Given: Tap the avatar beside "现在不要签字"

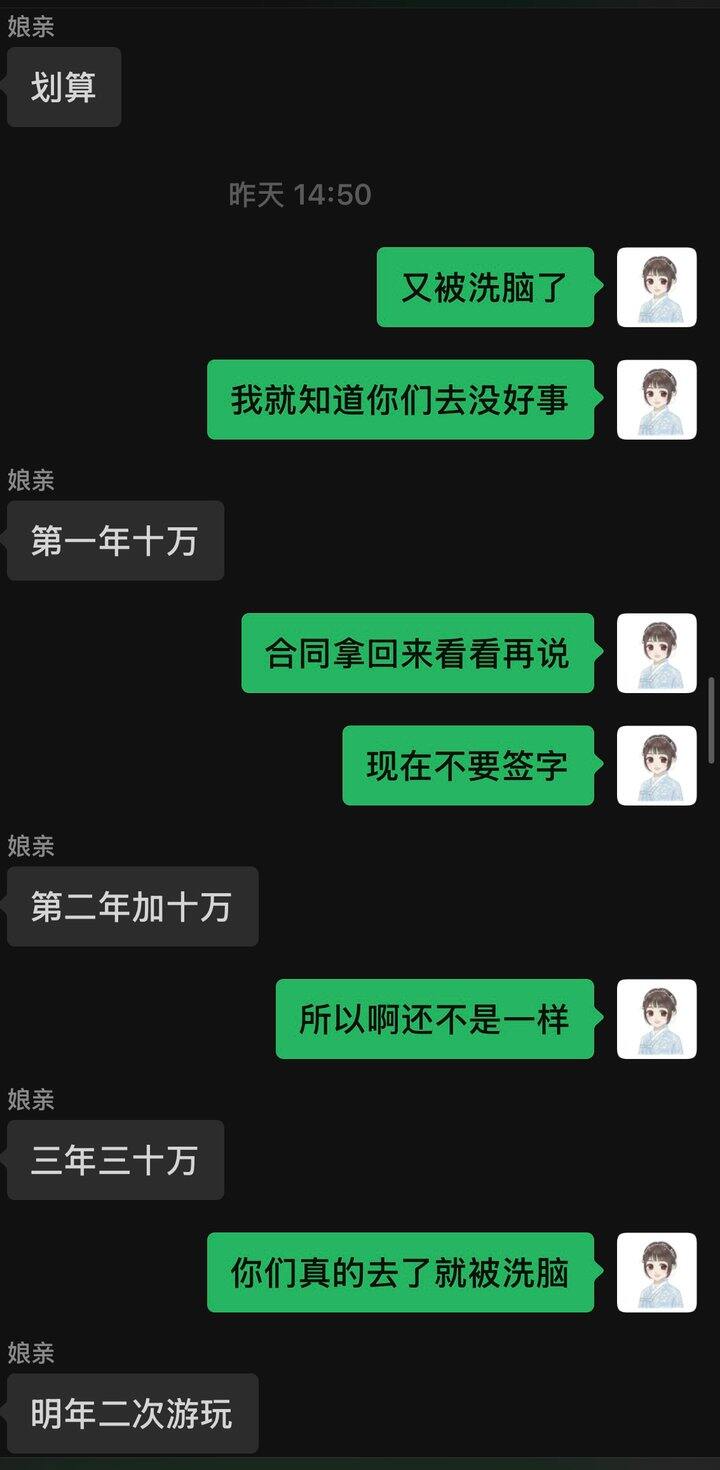Looking at the screenshot, I should point(656,765).
